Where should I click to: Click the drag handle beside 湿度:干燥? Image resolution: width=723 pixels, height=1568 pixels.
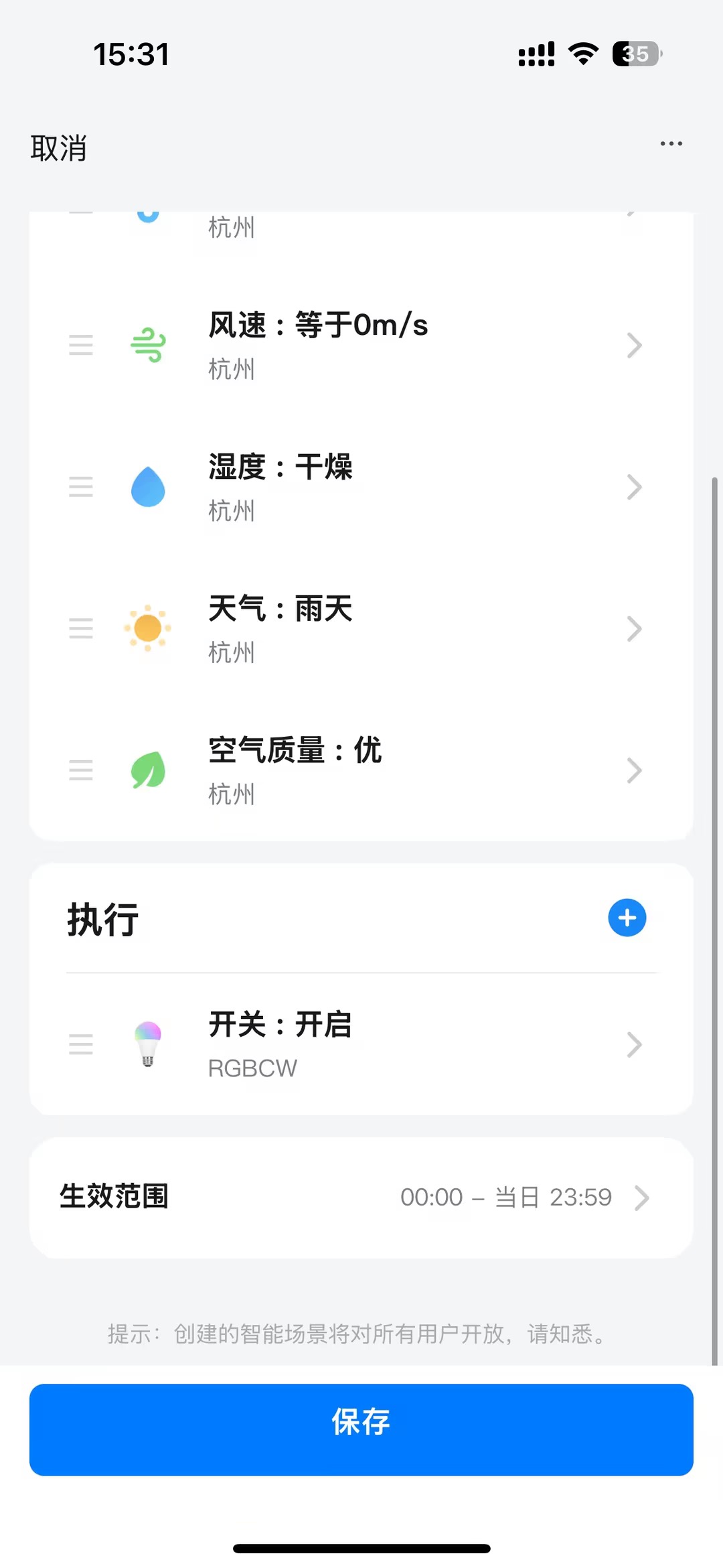point(81,488)
